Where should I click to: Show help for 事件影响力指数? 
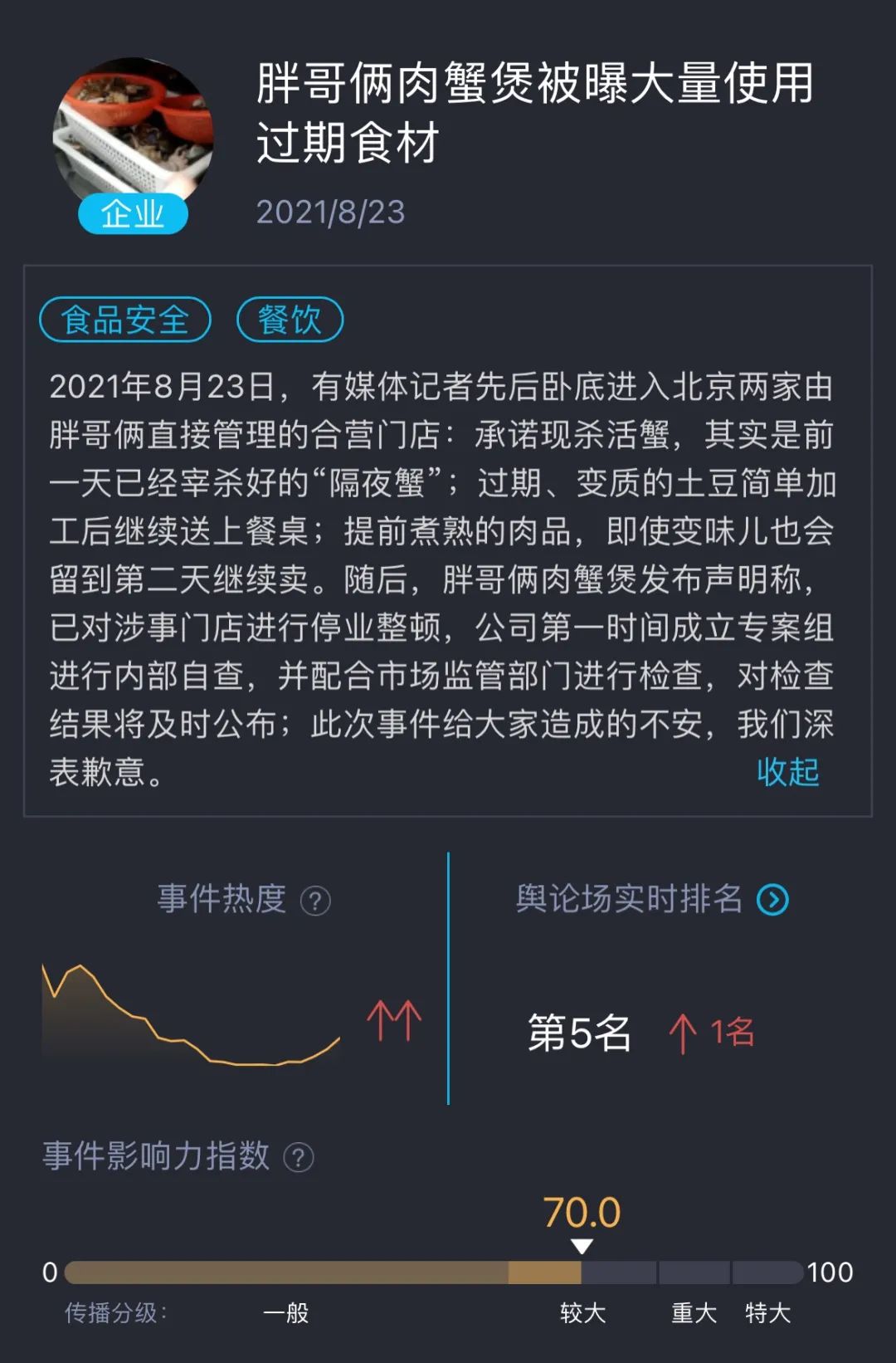299,1157
